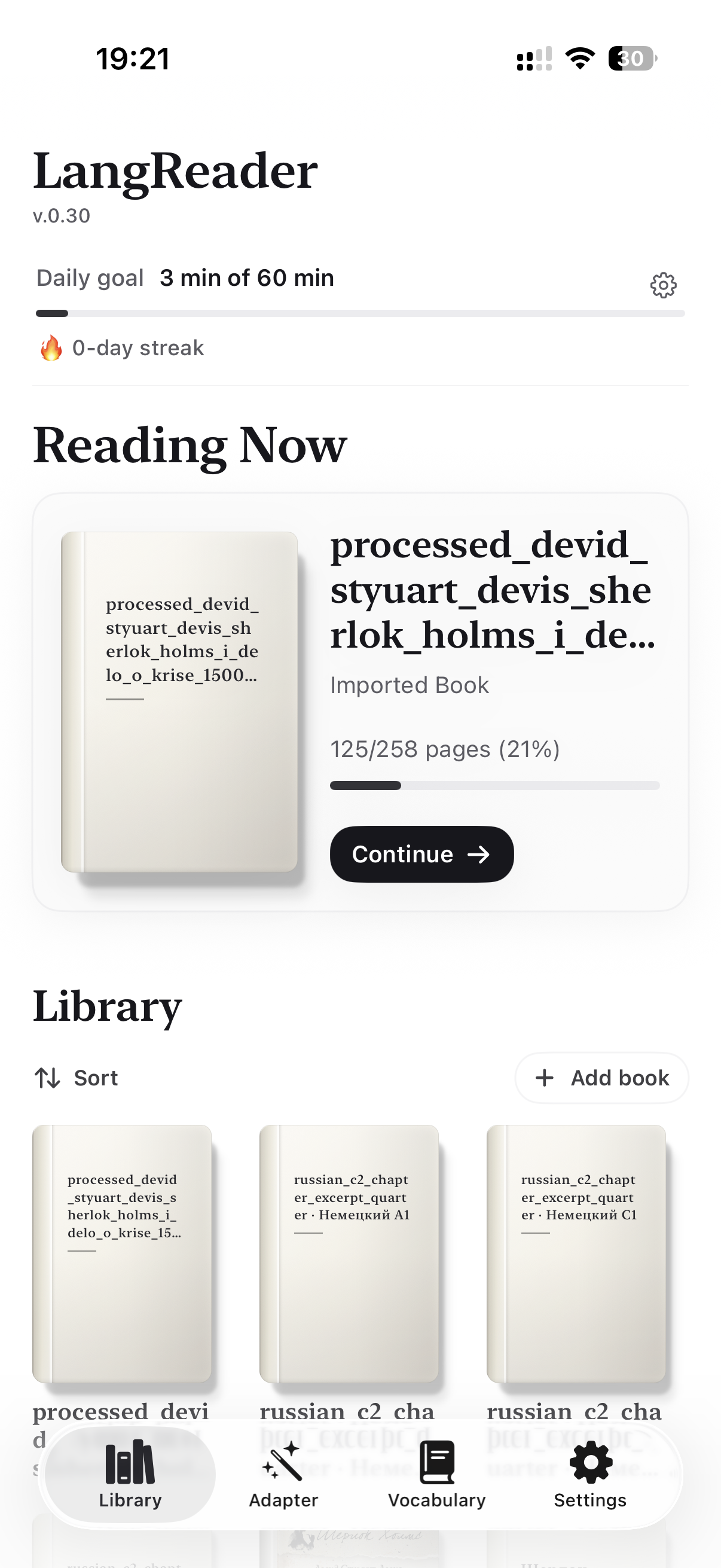Screen dimensions: 721x1568
Task: Sort the library books
Action: 77,1078
